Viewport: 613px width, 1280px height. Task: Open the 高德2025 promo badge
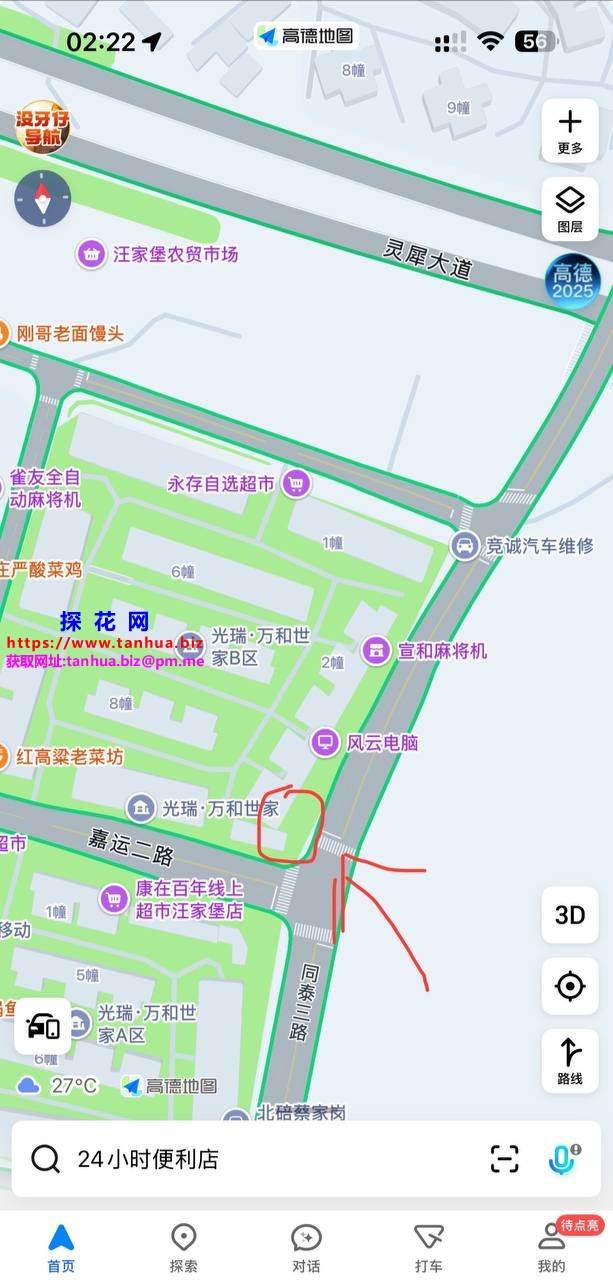(574, 282)
